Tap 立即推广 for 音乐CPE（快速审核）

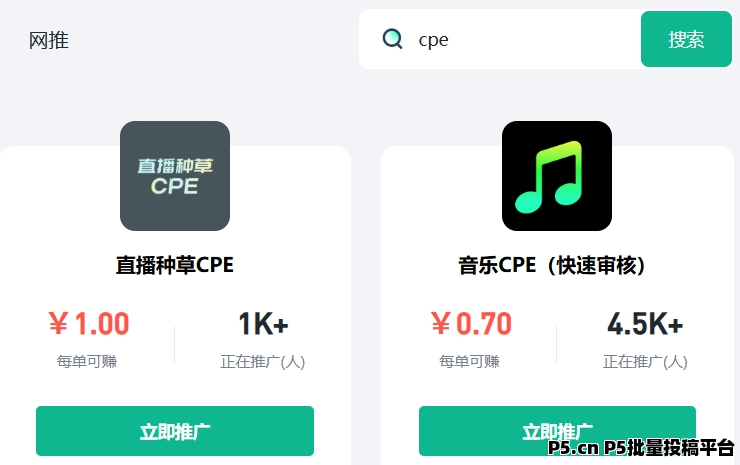(557, 431)
